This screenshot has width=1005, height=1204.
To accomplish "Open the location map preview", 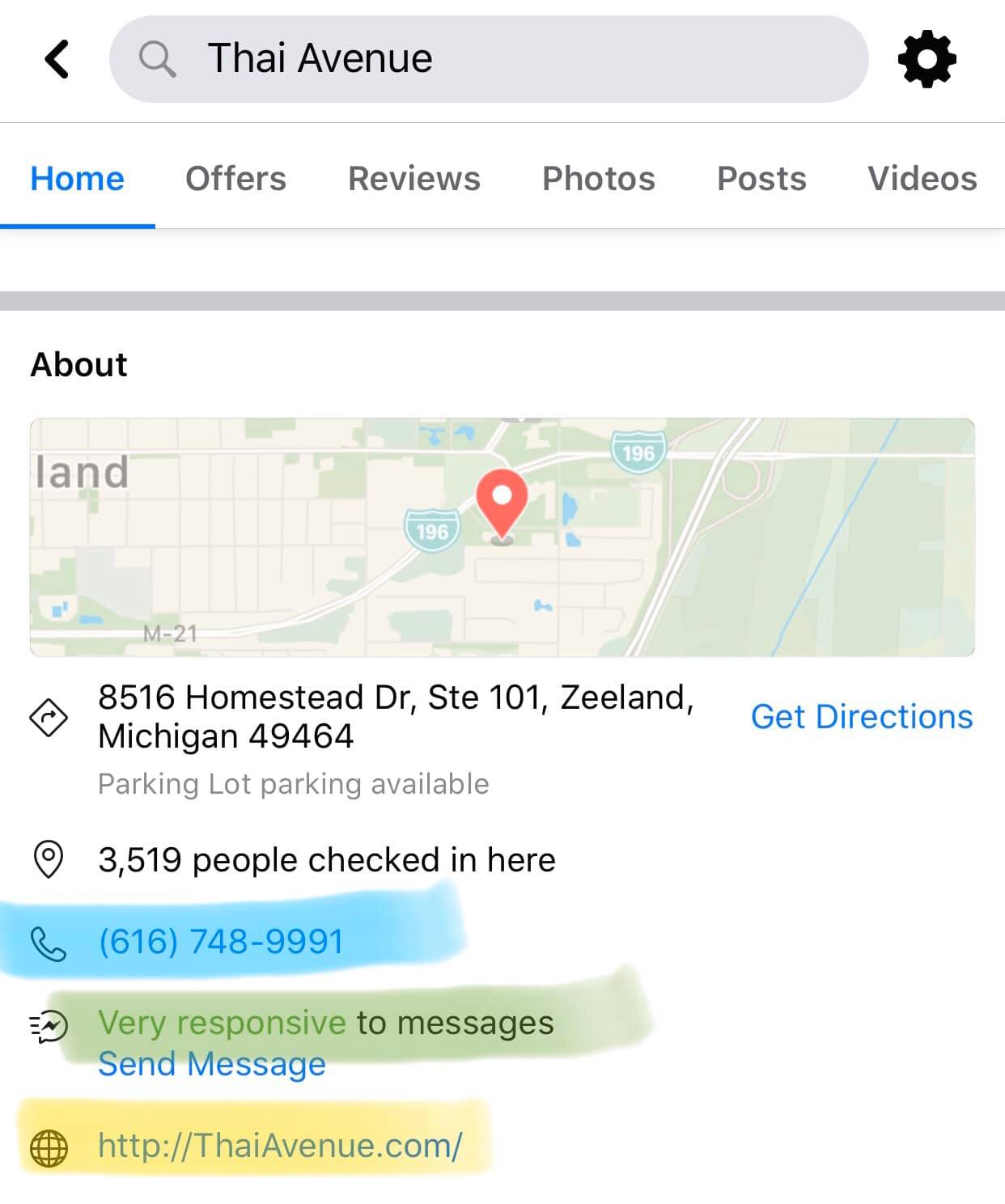I will (x=502, y=537).
